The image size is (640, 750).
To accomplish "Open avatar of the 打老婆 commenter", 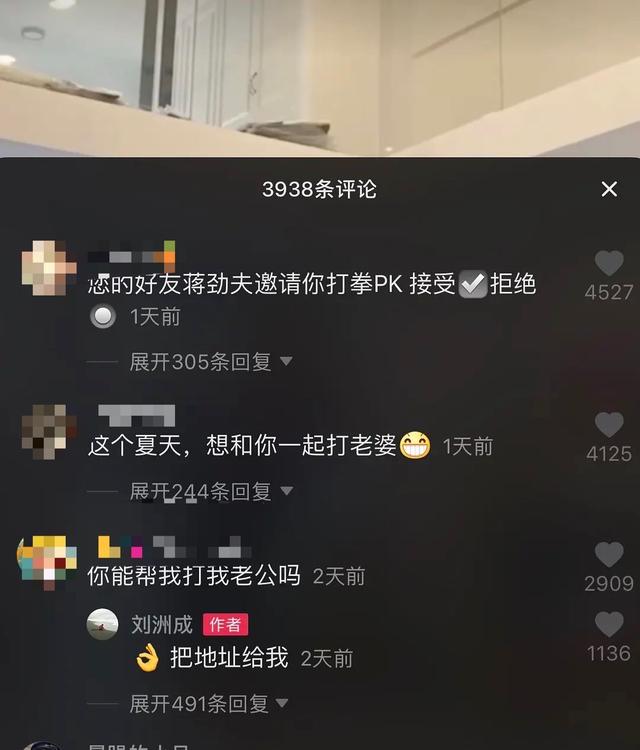I will click(48, 432).
